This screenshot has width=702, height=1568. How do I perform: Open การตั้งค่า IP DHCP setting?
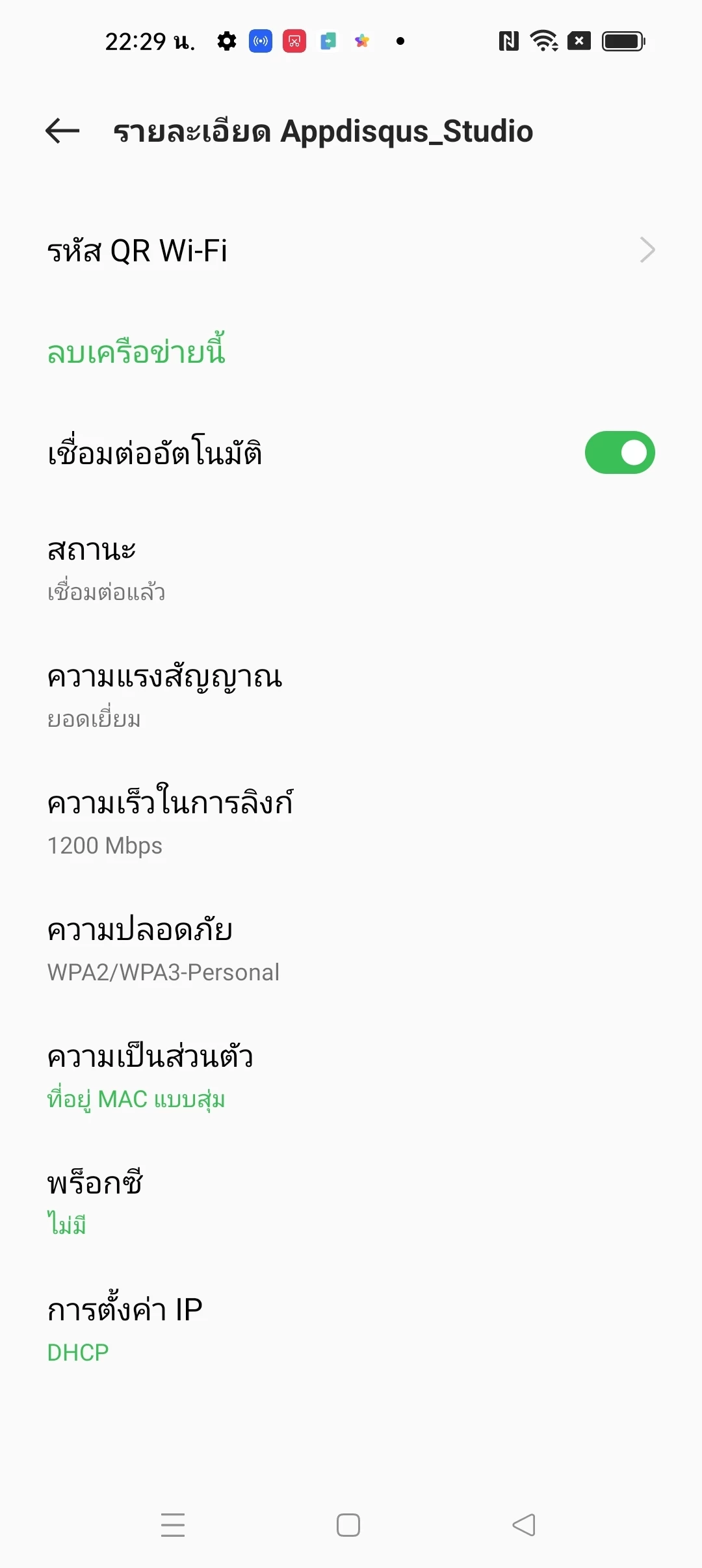(x=351, y=1328)
